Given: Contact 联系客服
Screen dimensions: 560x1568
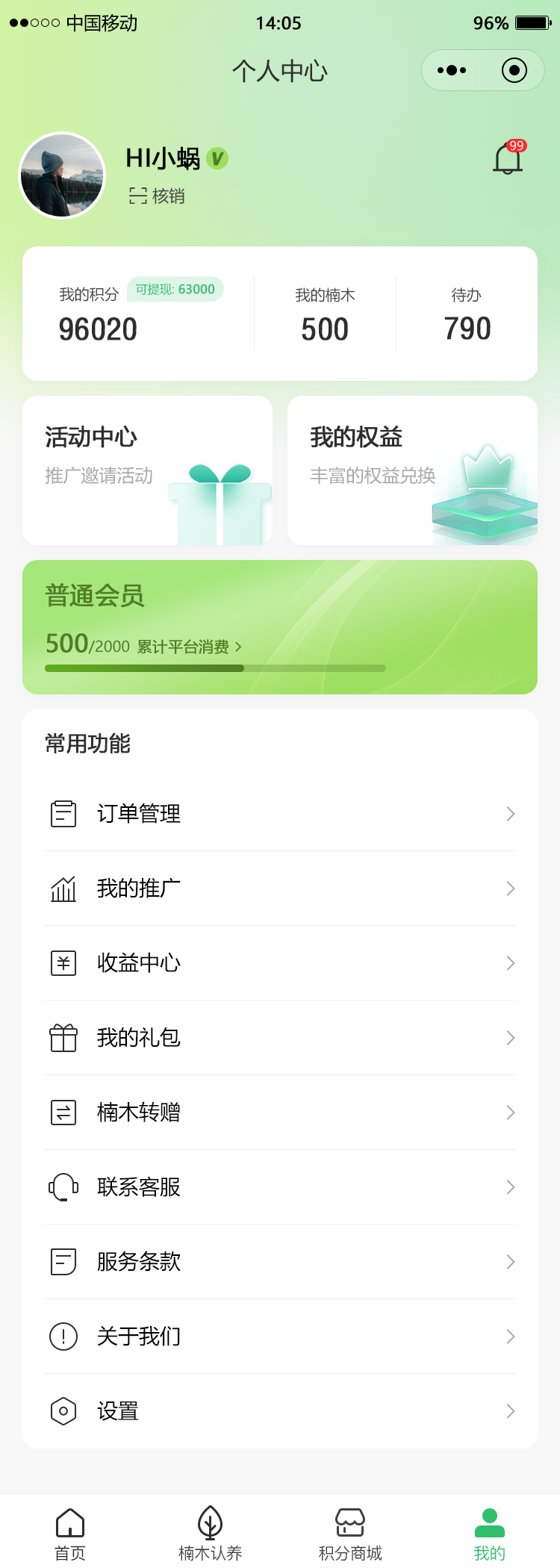Looking at the screenshot, I should (280, 1187).
